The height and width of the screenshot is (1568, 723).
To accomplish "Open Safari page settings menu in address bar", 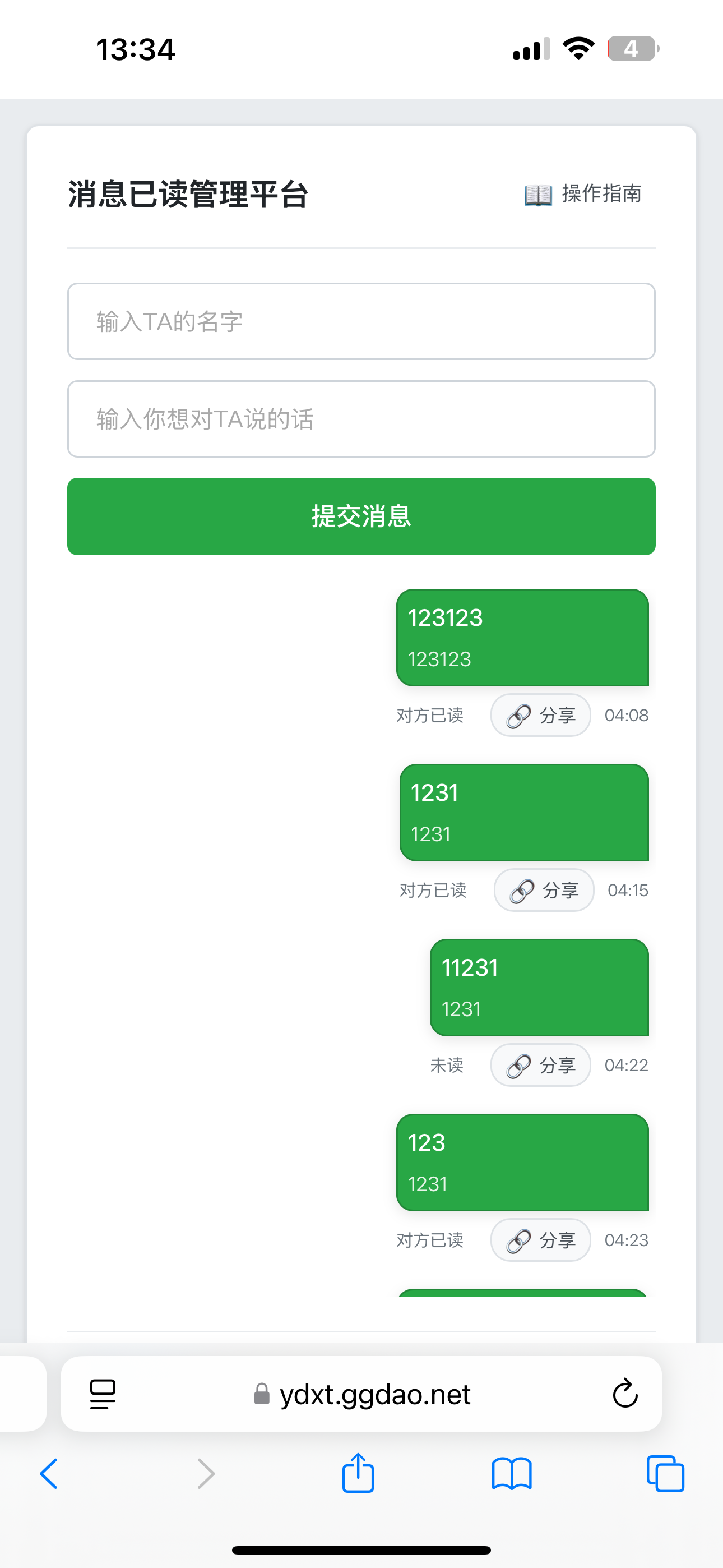I will coord(103,1394).
